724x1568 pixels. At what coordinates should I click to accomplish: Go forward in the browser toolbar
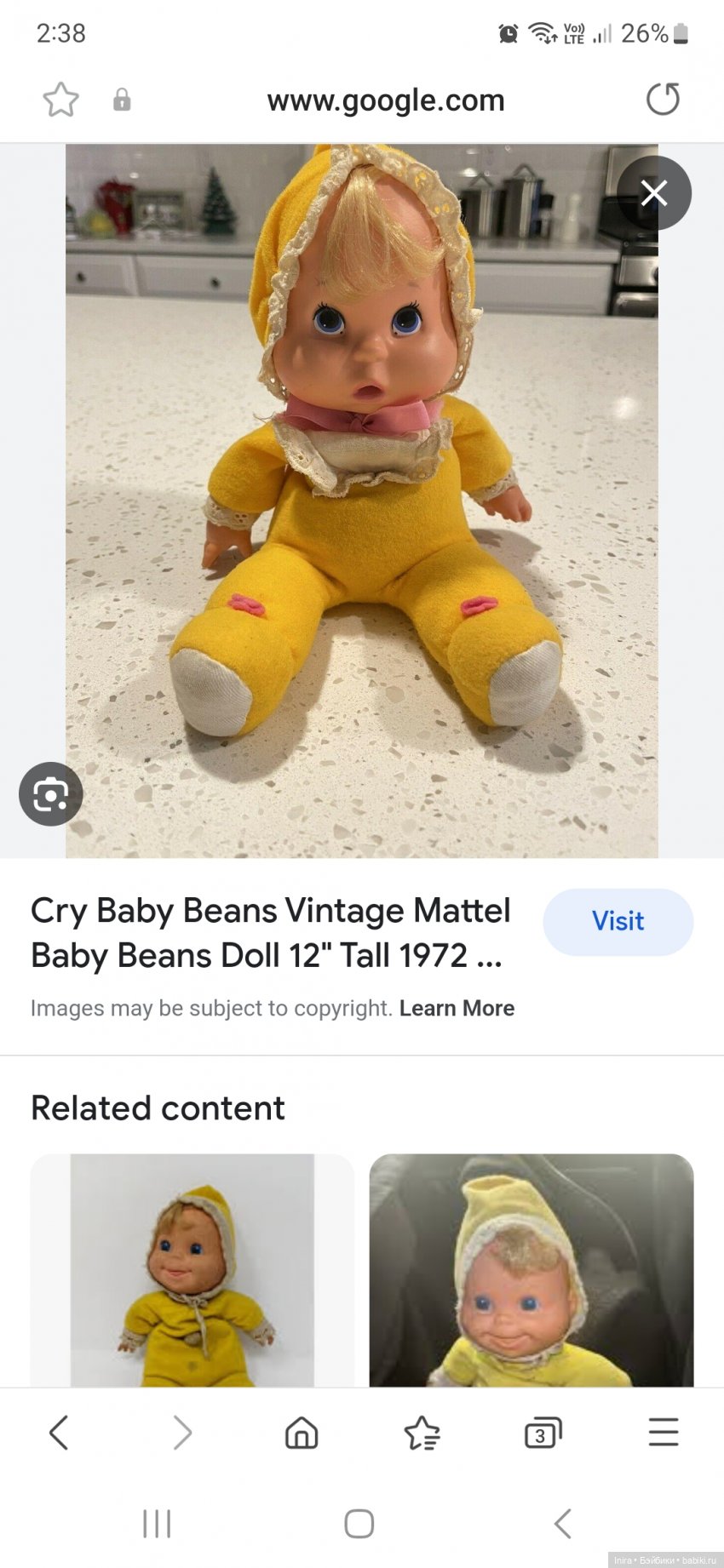coord(181,1433)
